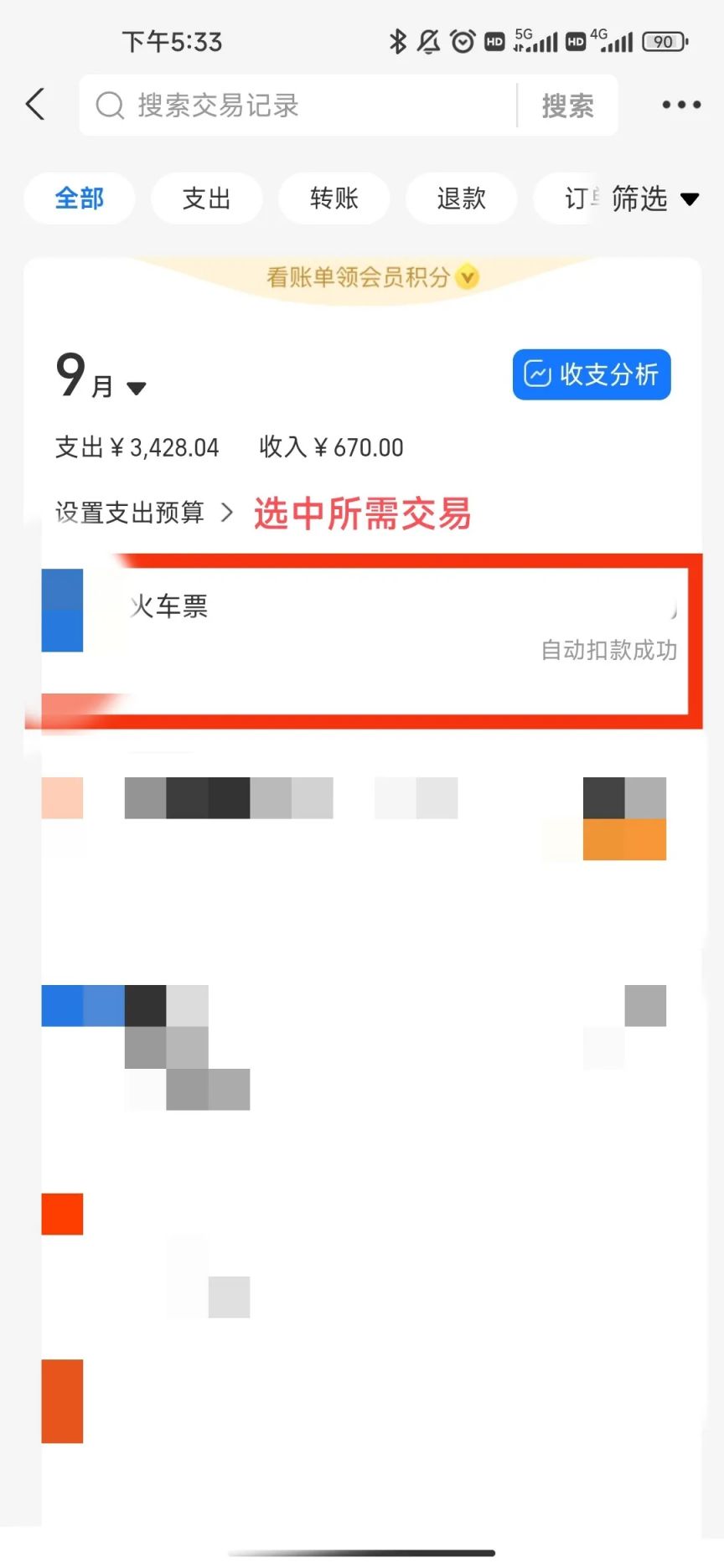Open 收支分析 analysis
This screenshot has height=1568, width=724.
pos(591,374)
